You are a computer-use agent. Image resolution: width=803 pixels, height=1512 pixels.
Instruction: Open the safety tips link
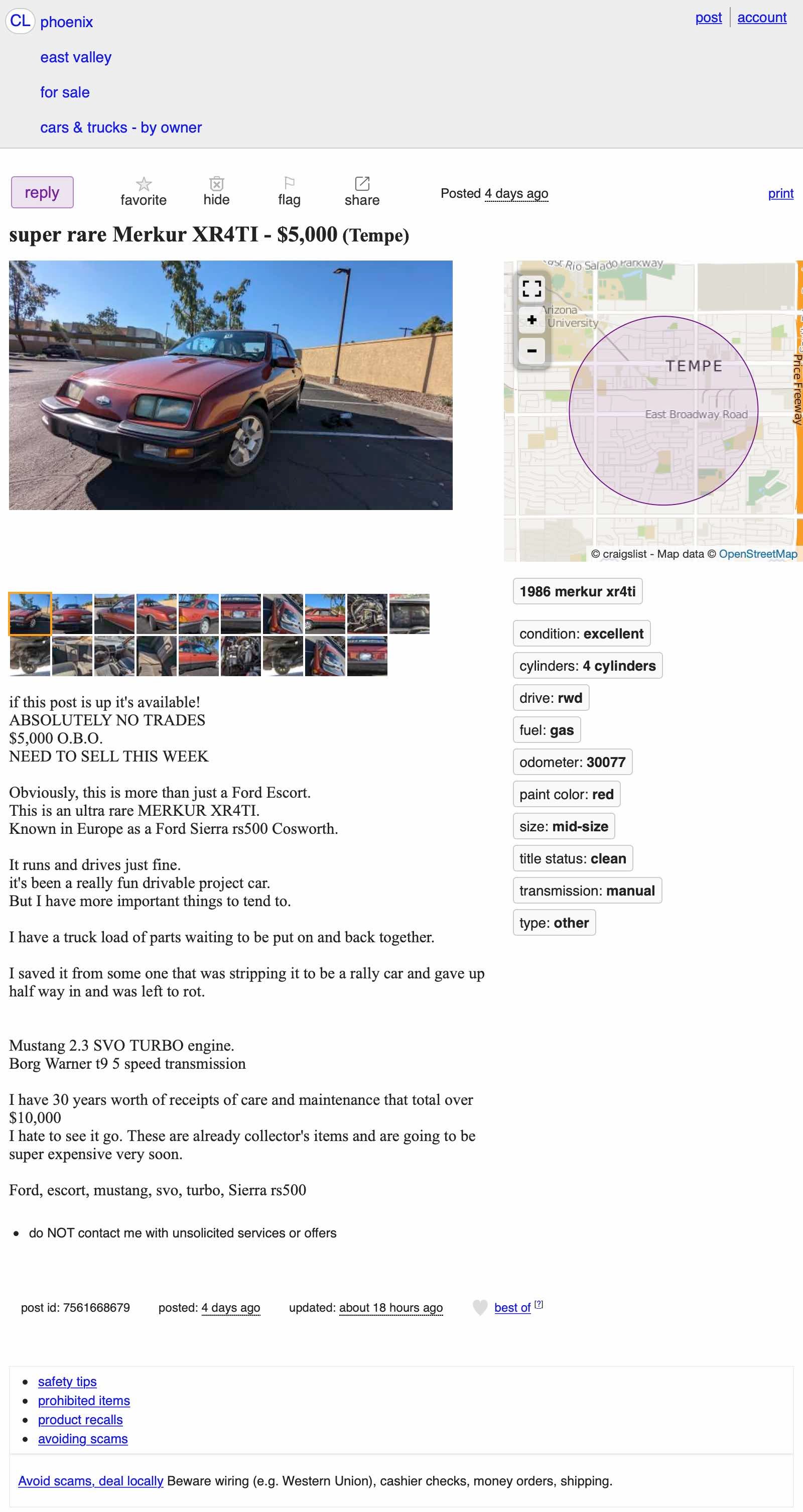click(x=68, y=1381)
